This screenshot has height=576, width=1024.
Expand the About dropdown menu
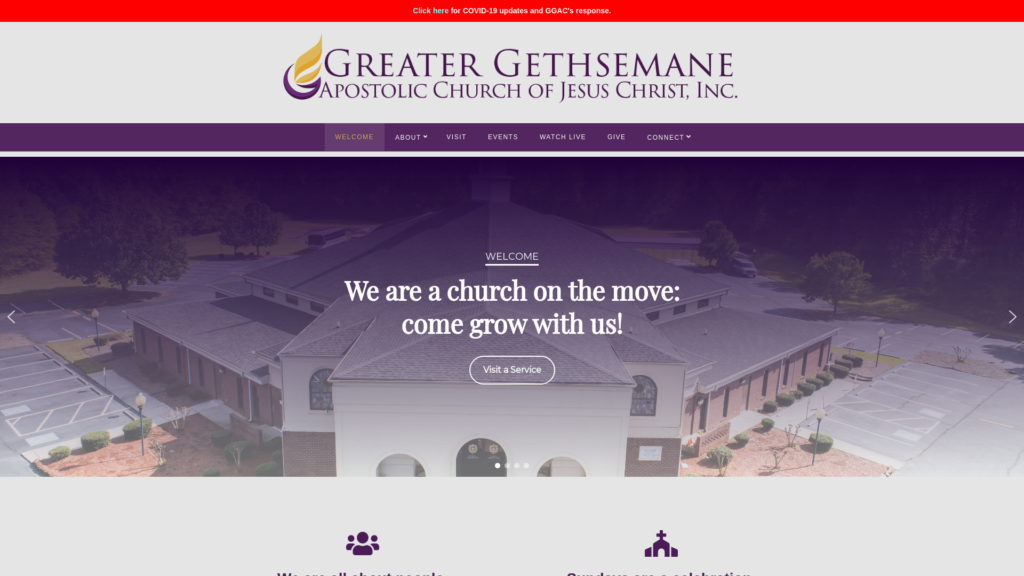[410, 137]
